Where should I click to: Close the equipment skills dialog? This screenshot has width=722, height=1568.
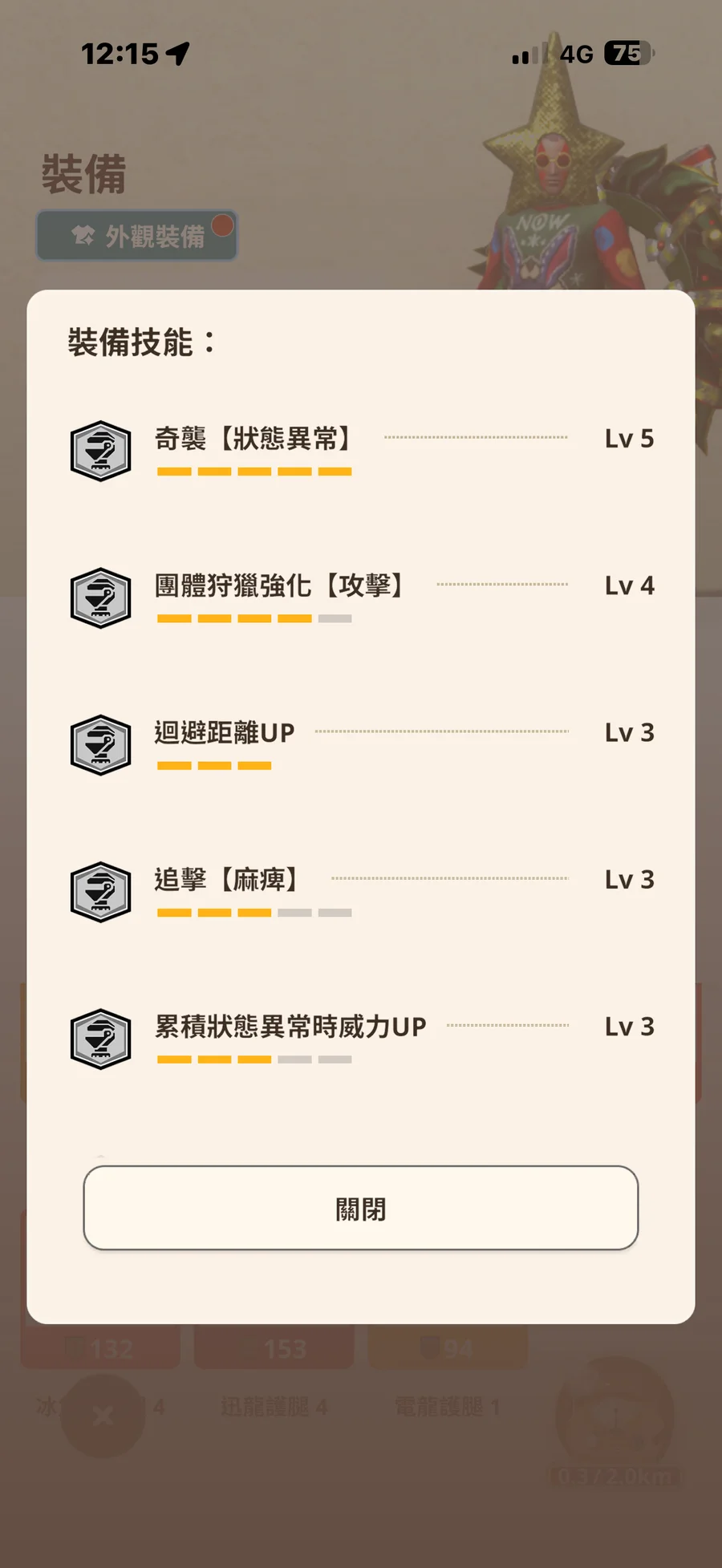360,1208
